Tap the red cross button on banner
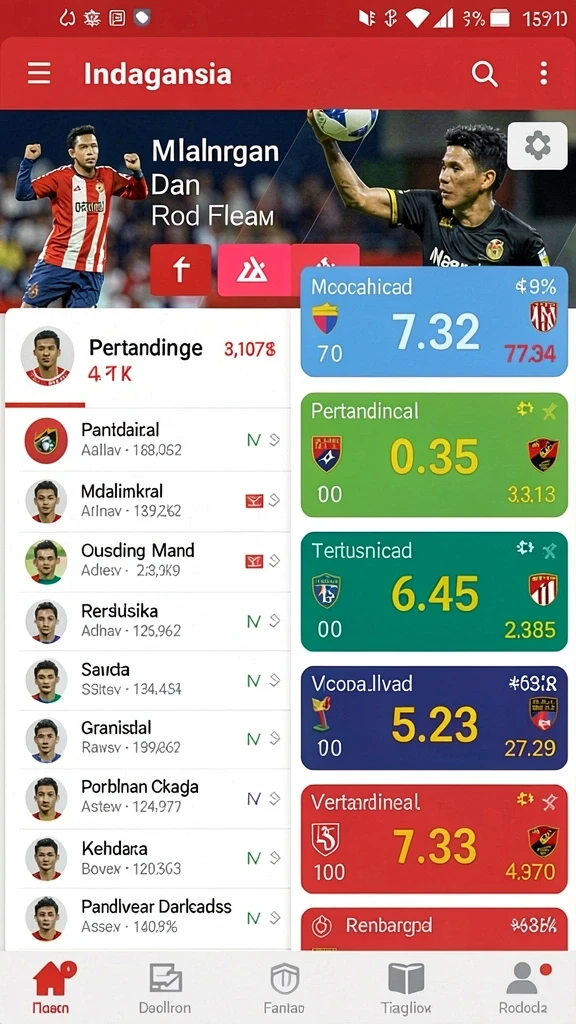The image size is (576, 1024). tap(181, 270)
